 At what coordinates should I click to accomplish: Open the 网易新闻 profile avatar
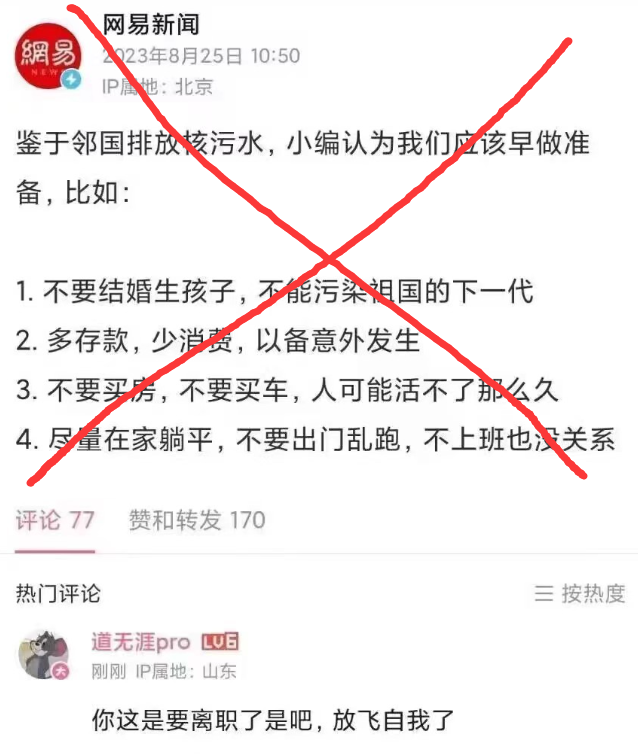[x=47, y=55]
